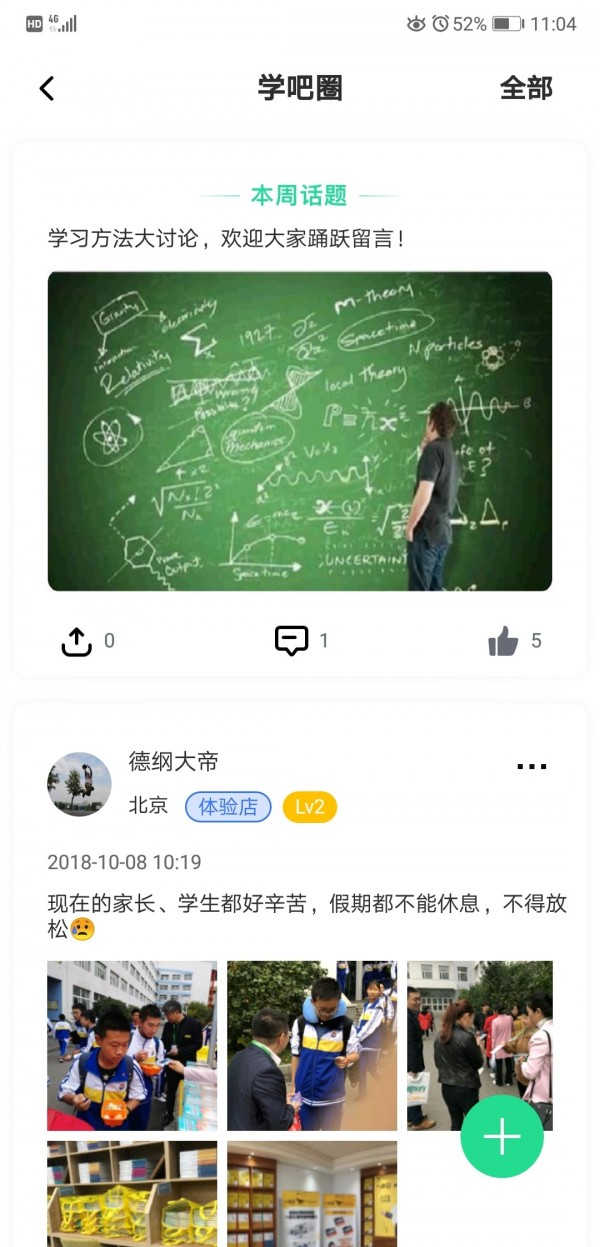Tap the 体验店 tag

pos(228,807)
